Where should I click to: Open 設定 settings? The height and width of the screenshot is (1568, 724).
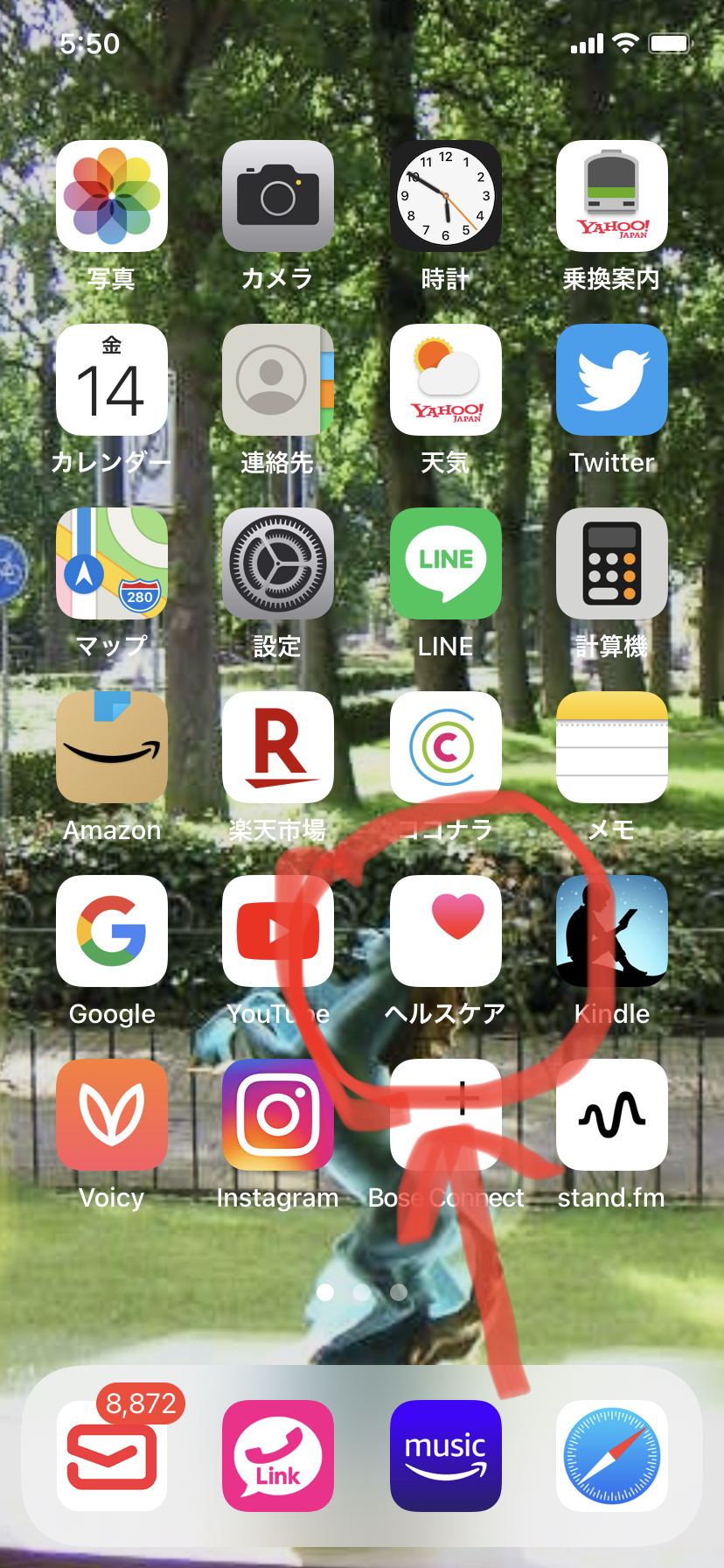coord(278,563)
